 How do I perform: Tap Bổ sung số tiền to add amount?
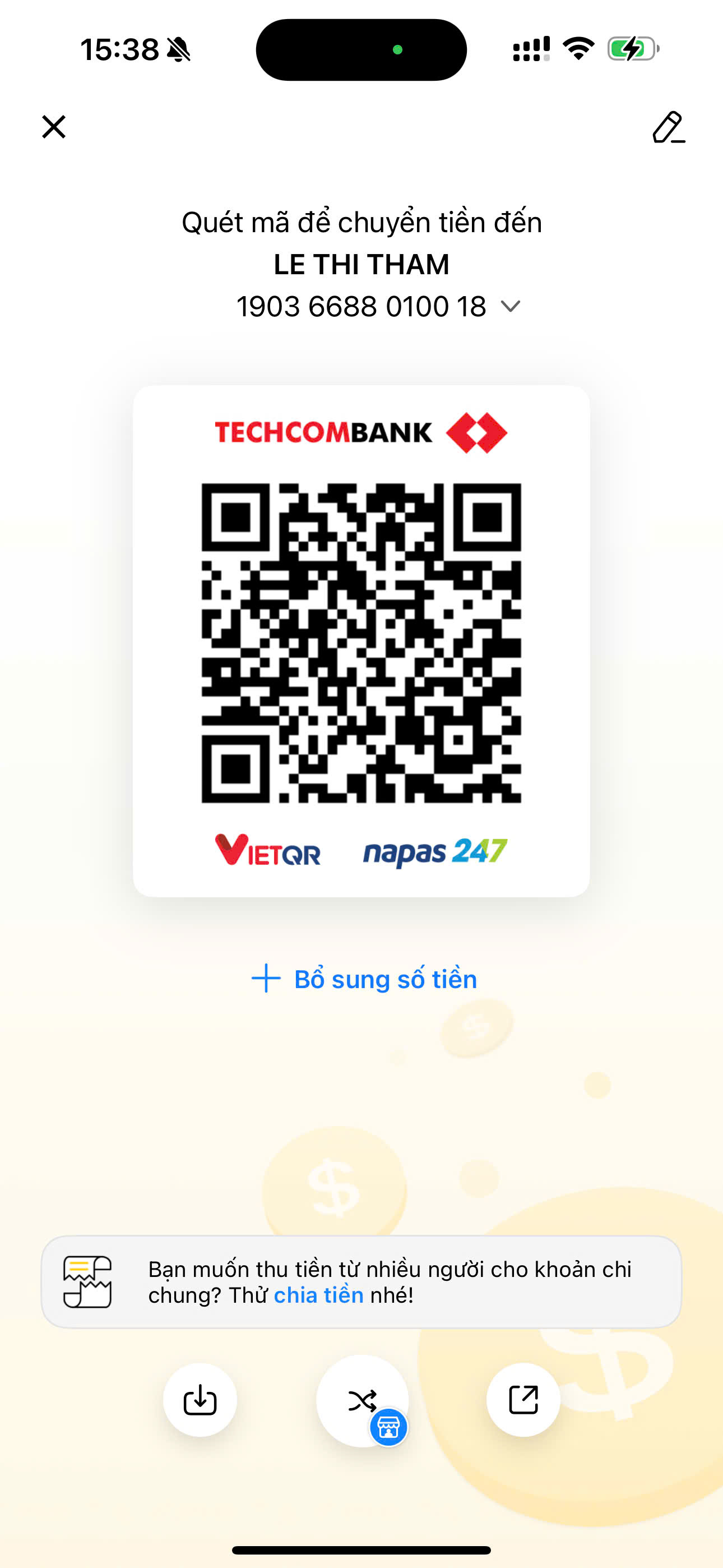[x=364, y=979]
